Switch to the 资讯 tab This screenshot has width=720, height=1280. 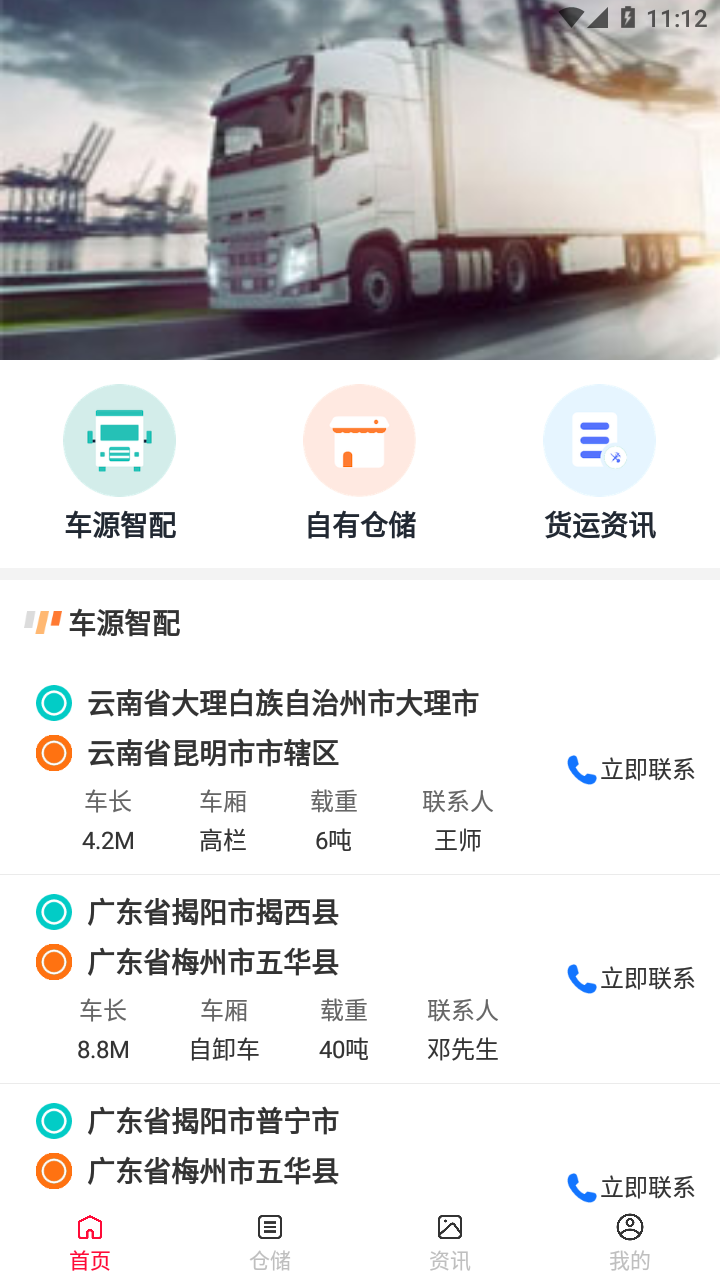(x=449, y=1240)
